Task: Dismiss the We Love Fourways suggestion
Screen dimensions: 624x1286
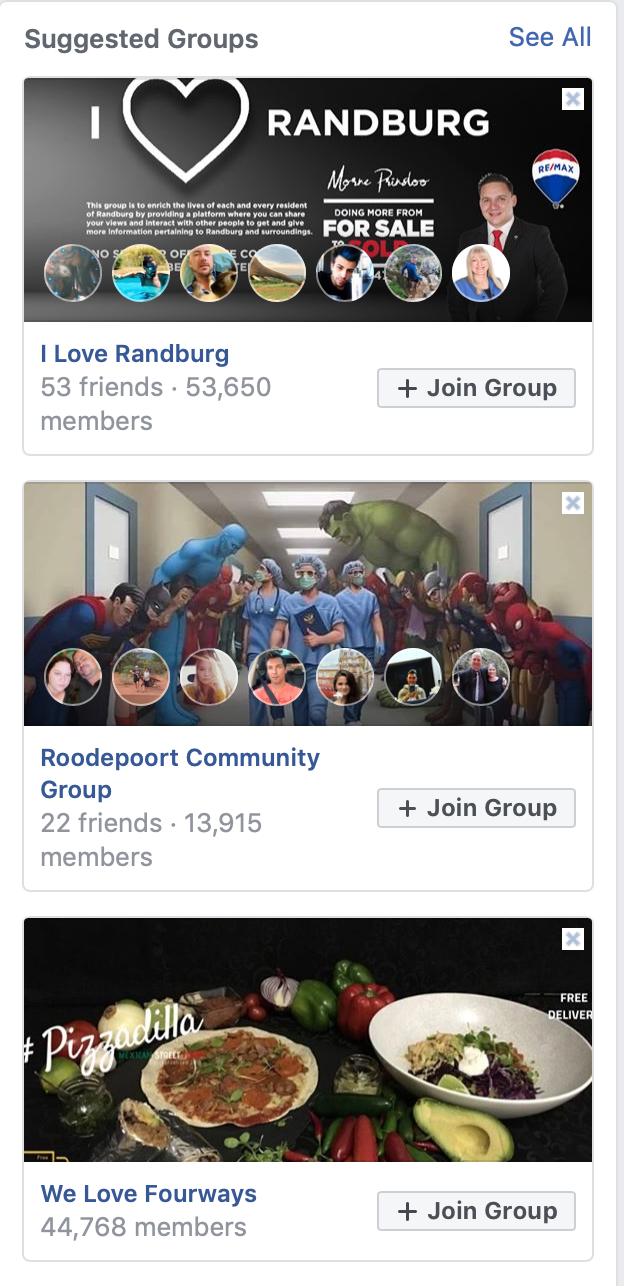Action: pyautogui.click(x=572, y=939)
